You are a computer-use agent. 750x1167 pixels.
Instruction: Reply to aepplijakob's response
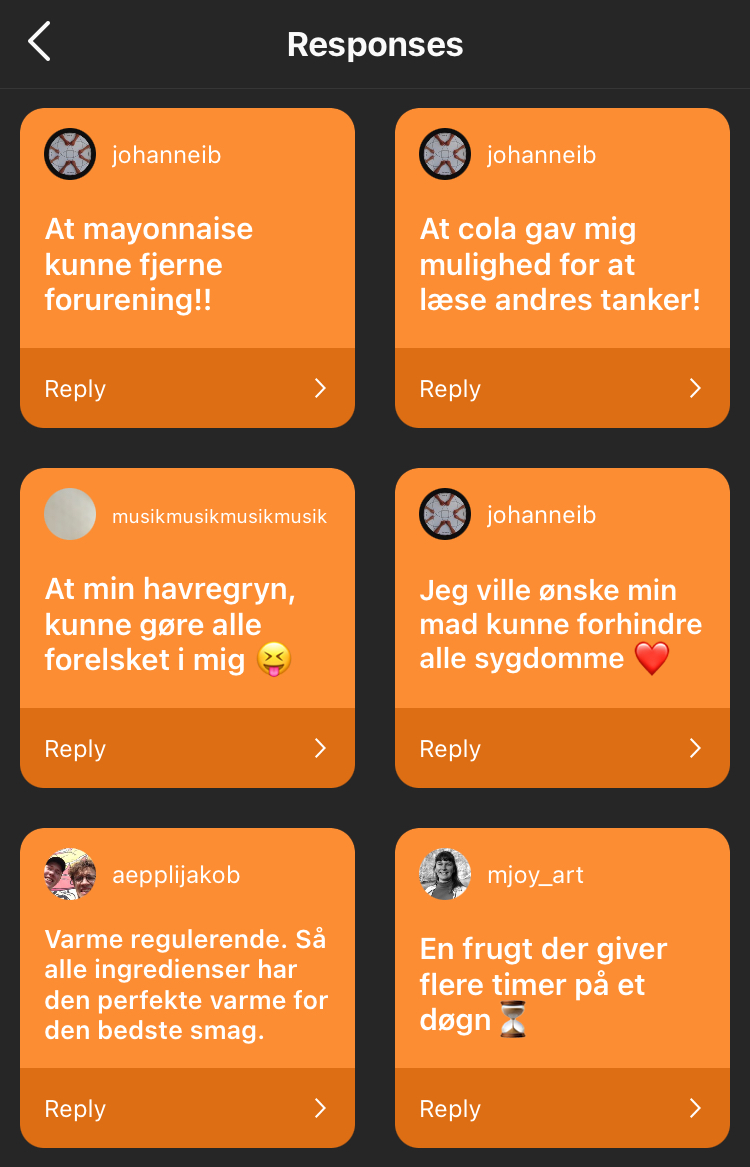point(187,1108)
